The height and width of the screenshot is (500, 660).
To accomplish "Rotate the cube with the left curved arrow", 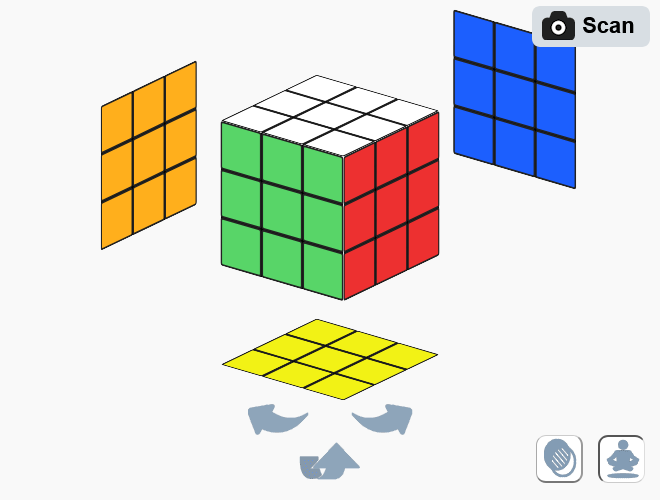I will pos(276,419).
